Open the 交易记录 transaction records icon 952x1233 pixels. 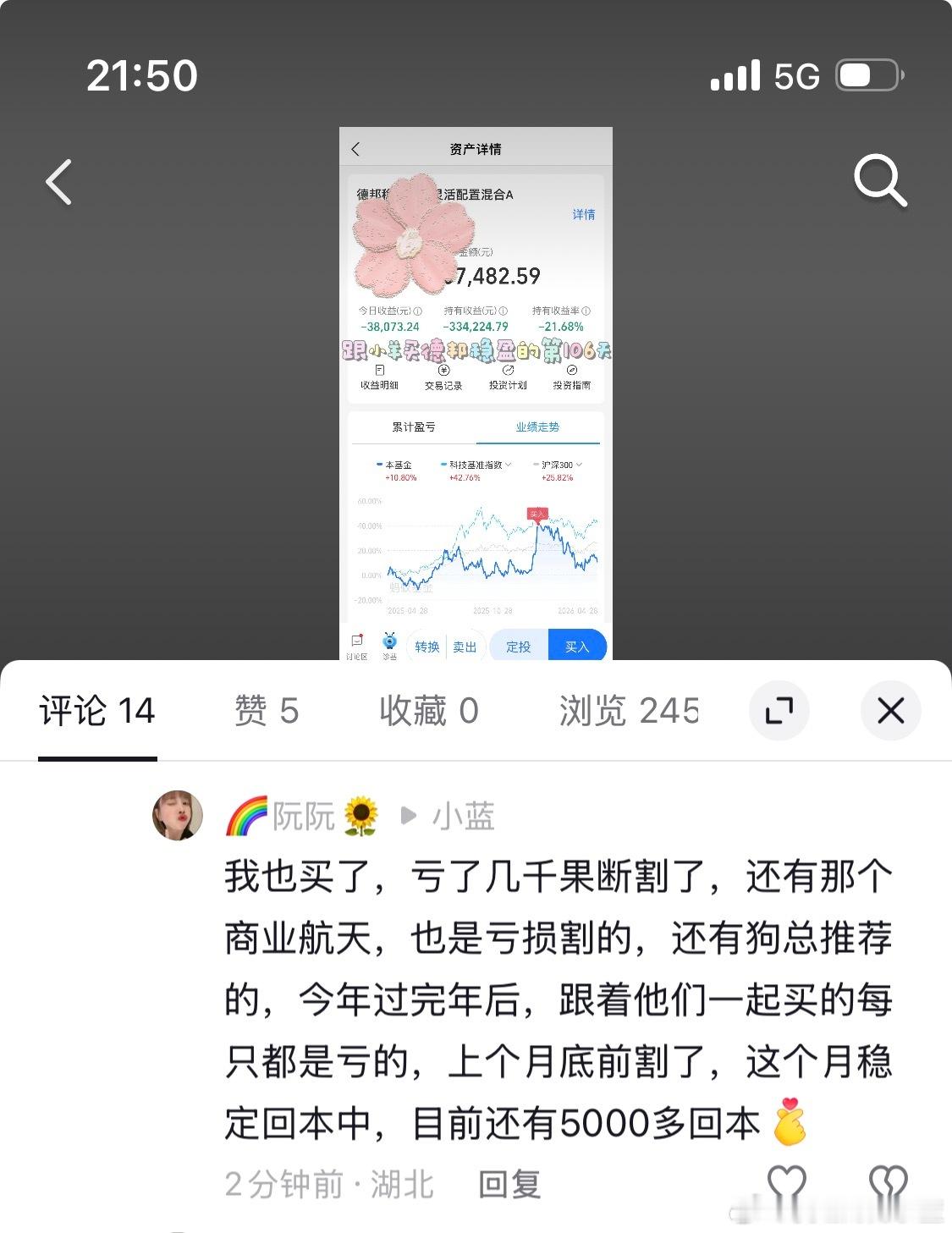tap(443, 377)
